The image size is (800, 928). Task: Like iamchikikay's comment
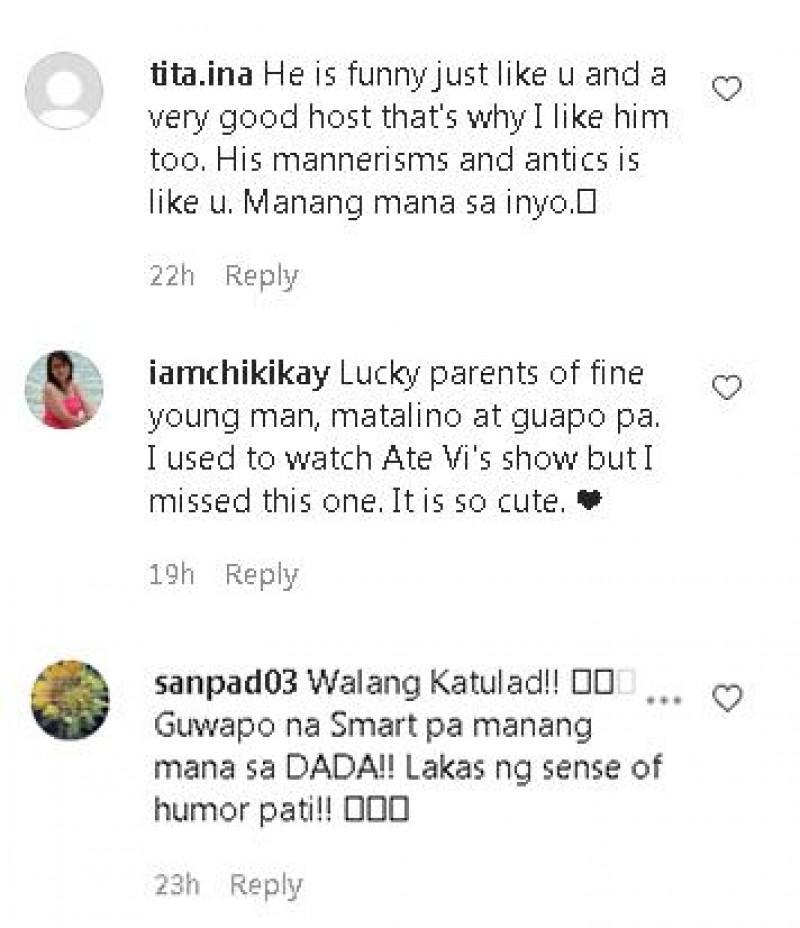726,387
